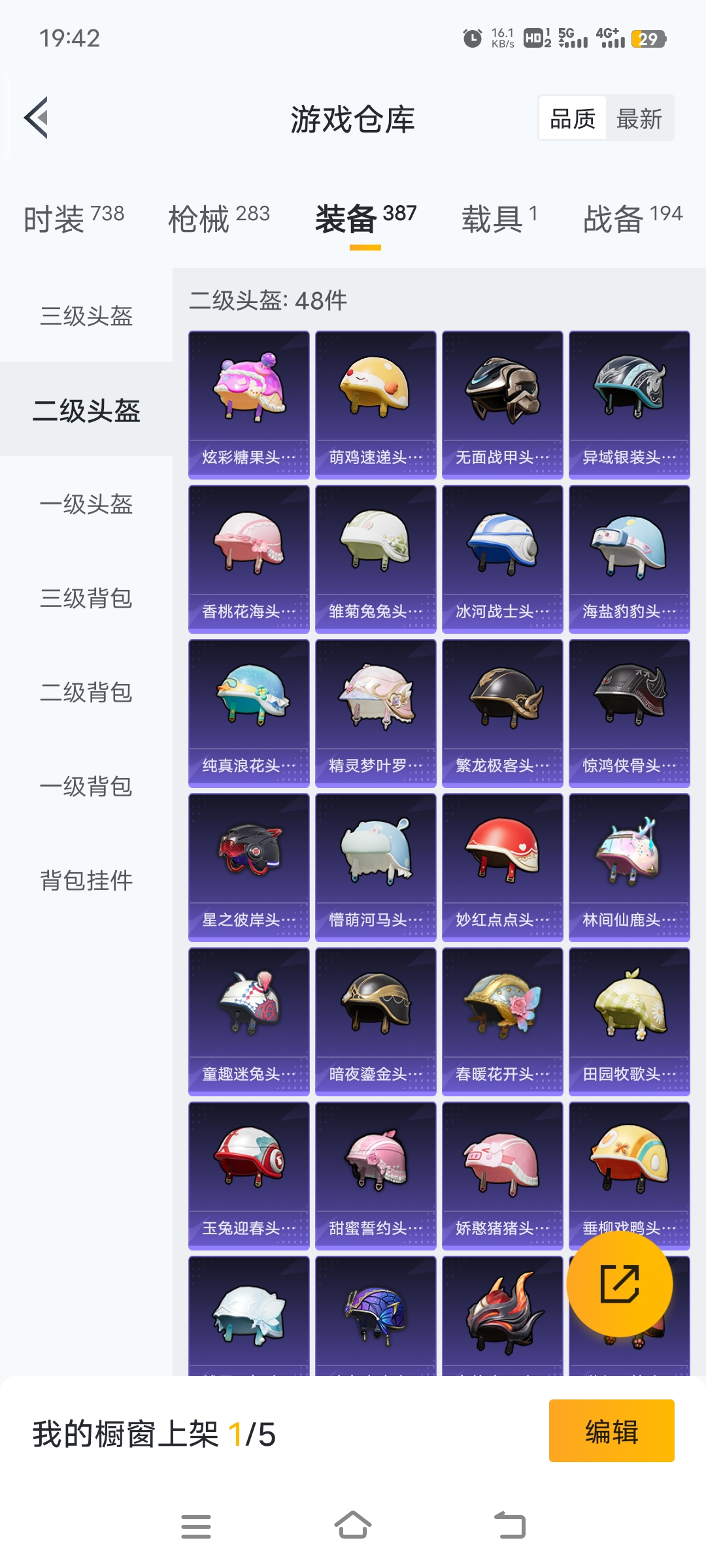Image resolution: width=706 pixels, height=1568 pixels.
Task: Open the 繁龙极客 helmet
Action: point(503,713)
